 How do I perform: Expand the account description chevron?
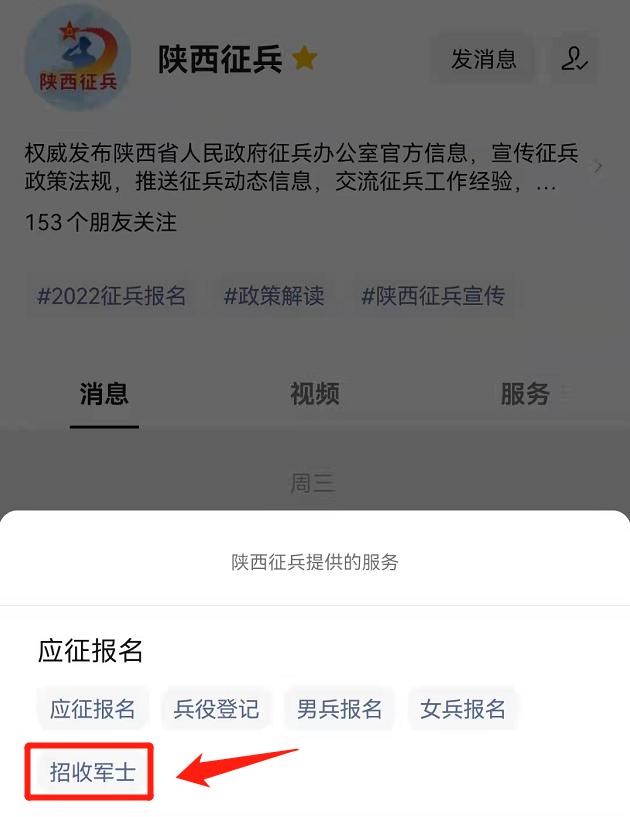[x=598, y=167]
